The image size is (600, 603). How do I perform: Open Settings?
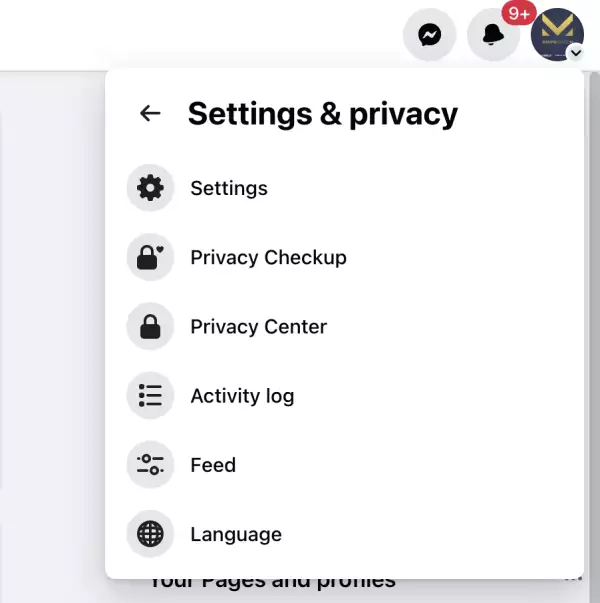tap(228, 188)
